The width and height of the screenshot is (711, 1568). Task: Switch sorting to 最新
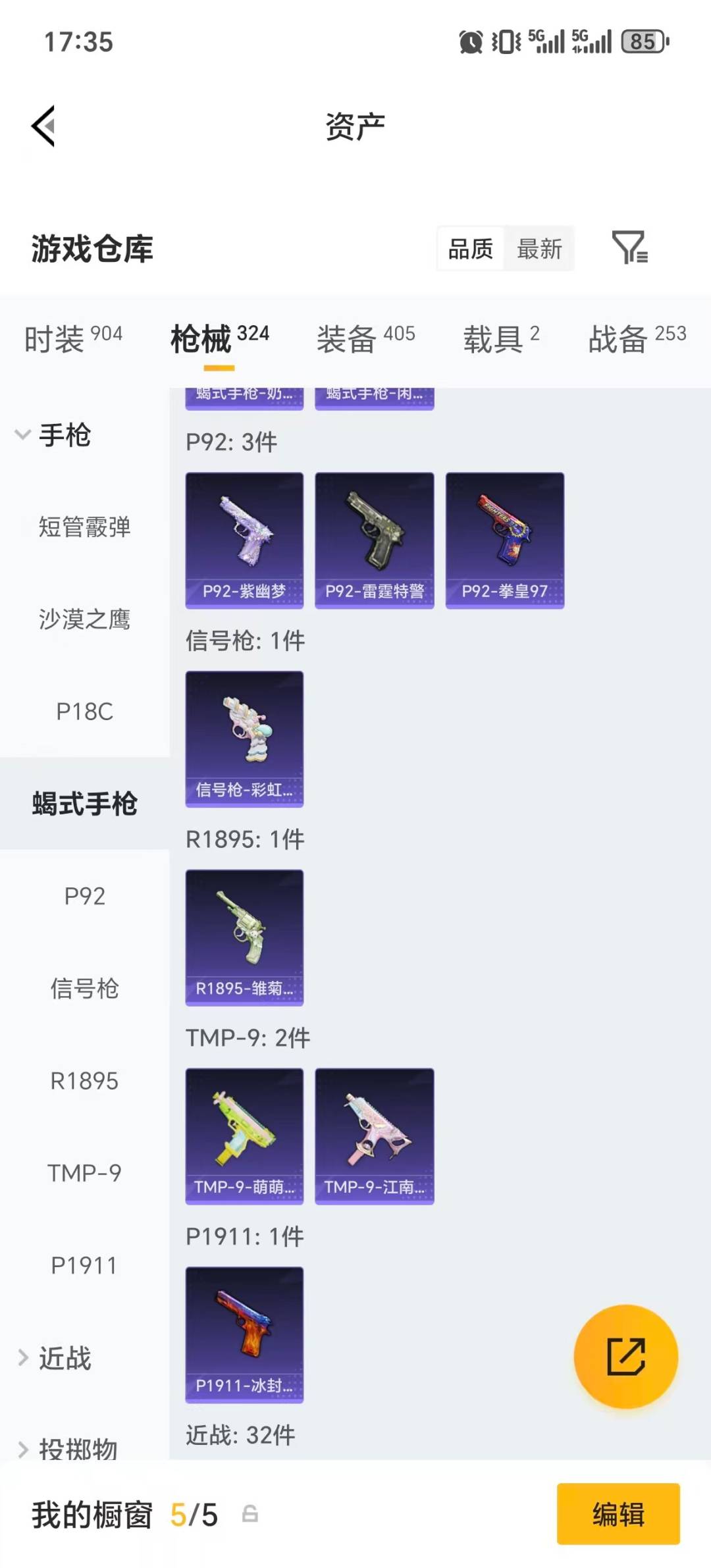(539, 249)
